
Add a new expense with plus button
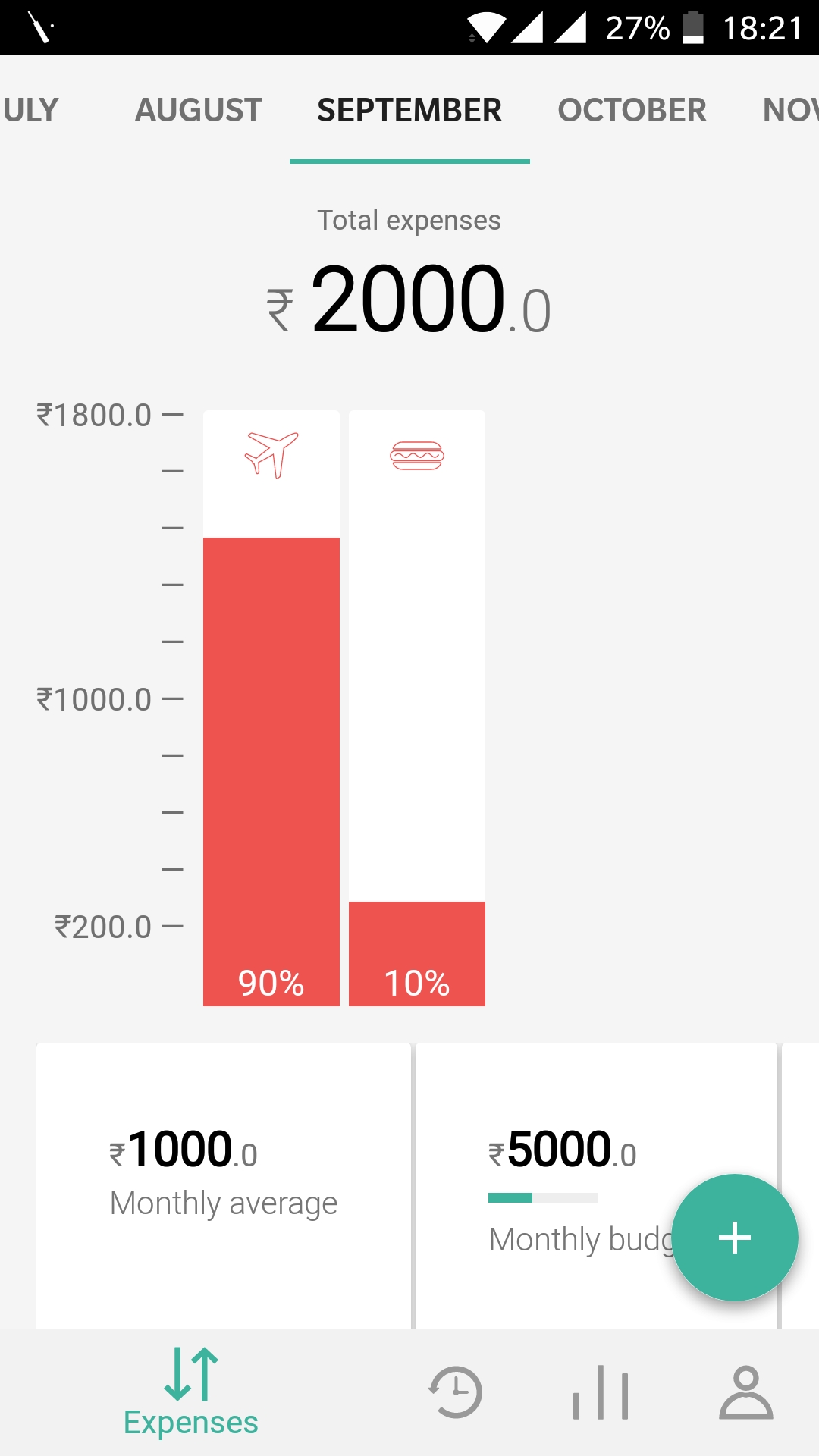point(735,1238)
